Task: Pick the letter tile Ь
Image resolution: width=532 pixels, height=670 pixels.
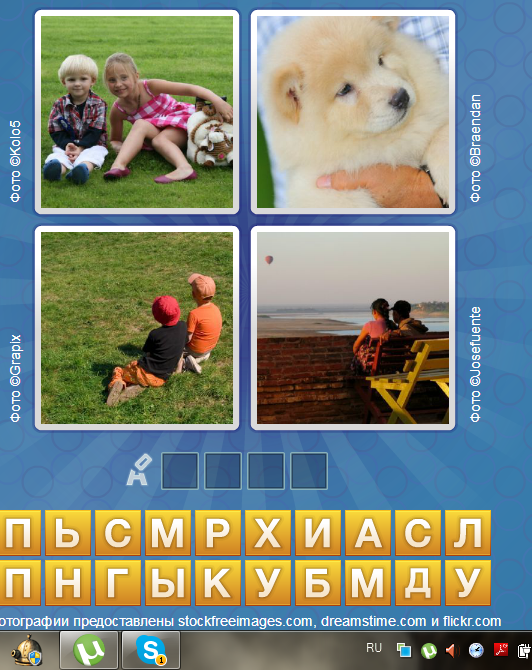Action: pos(68,533)
